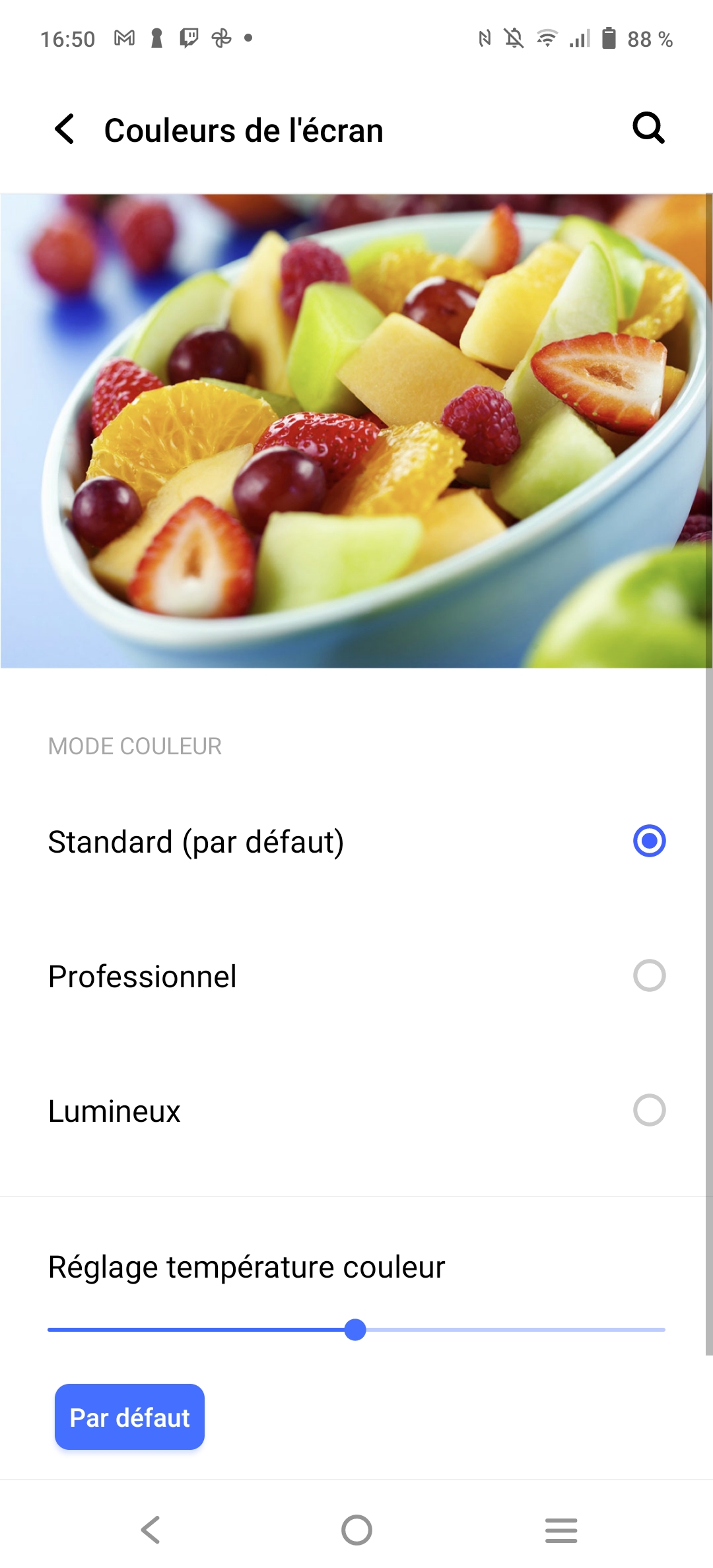This screenshot has height=1568, width=713.
Task: Reset color temperature with Par défaut button
Action: click(x=129, y=1417)
